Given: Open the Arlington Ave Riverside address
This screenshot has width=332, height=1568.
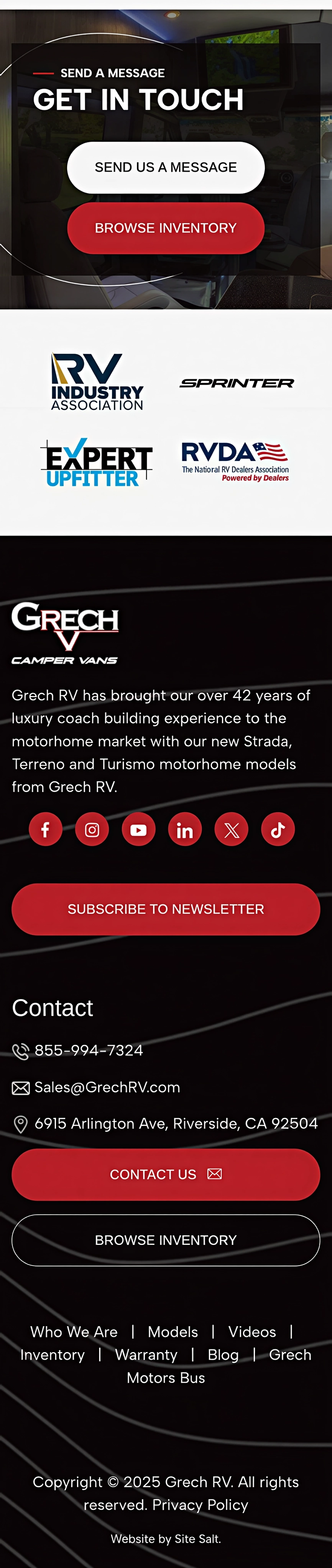Looking at the screenshot, I should [176, 1123].
